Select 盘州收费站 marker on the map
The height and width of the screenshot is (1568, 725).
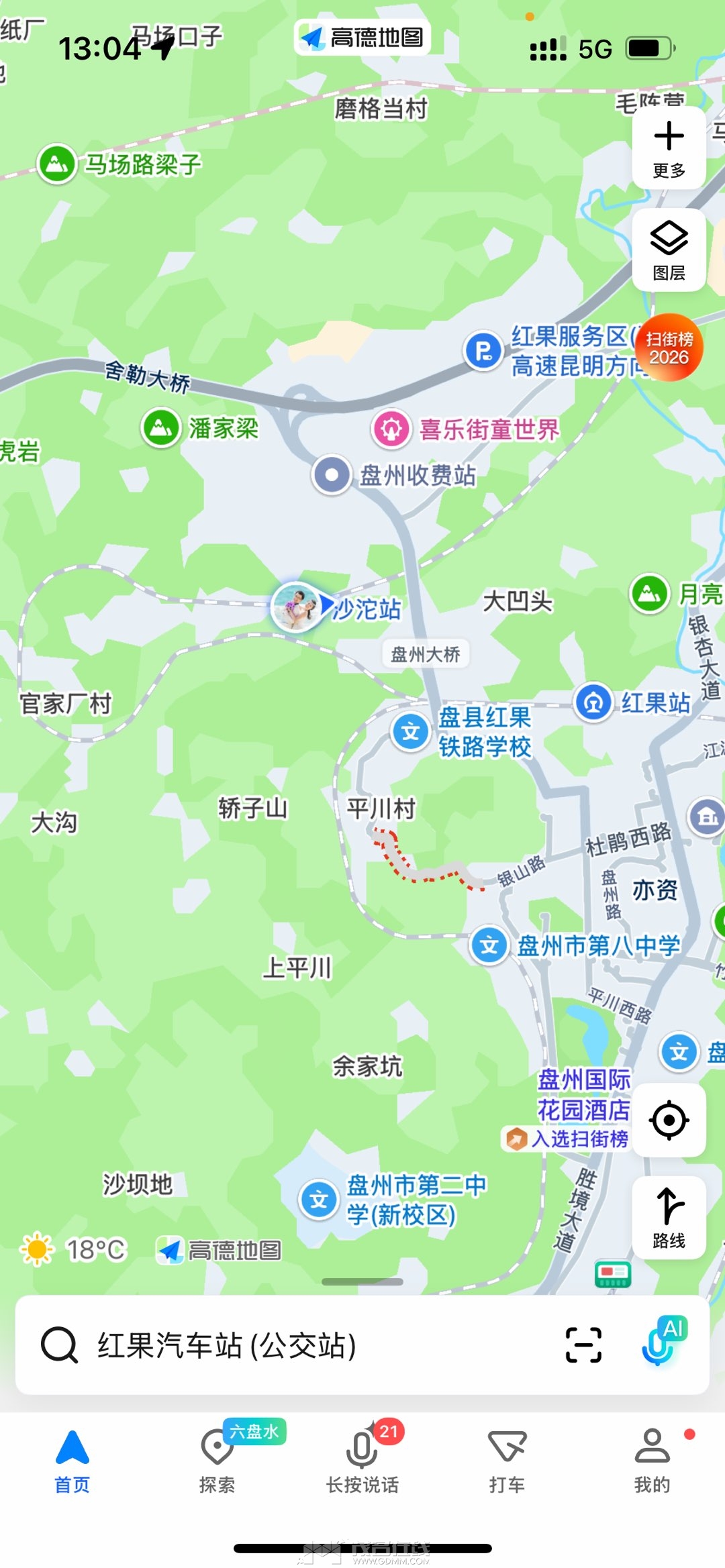click(332, 475)
